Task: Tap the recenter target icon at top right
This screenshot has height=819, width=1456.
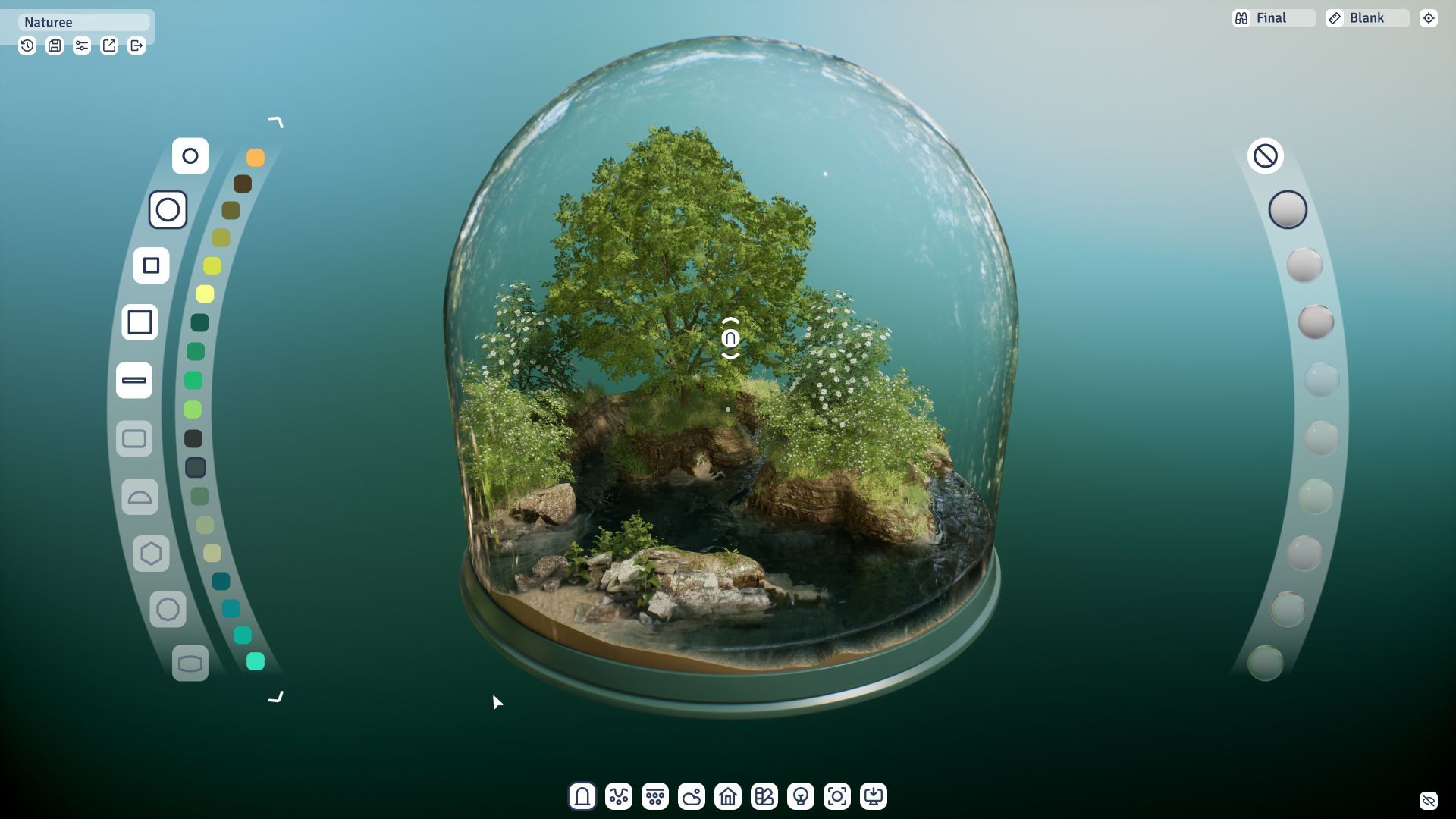Action: [x=1429, y=18]
